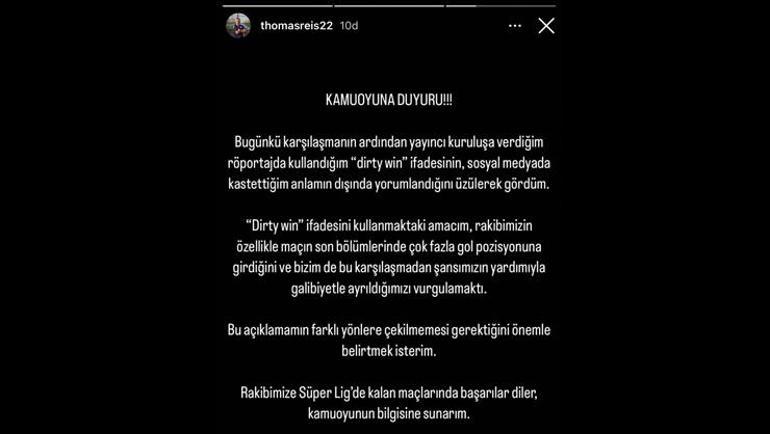Open the story overflow menu
Image resolution: width=770 pixels, height=434 pixels.
click(x=515, y=26)
